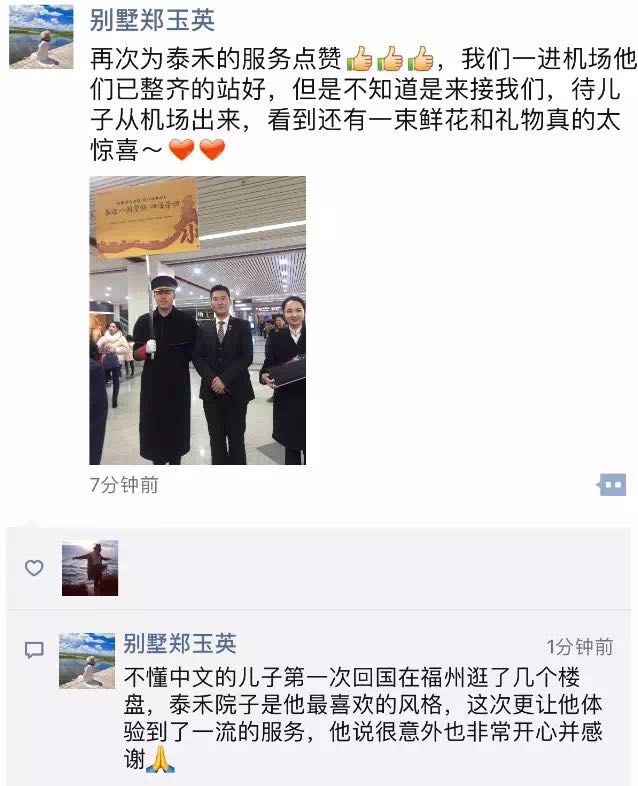The width and height of the screenshot is (638, 786).
Task: Tap the poster's avatar beside the post
Action: coord(41,36)
